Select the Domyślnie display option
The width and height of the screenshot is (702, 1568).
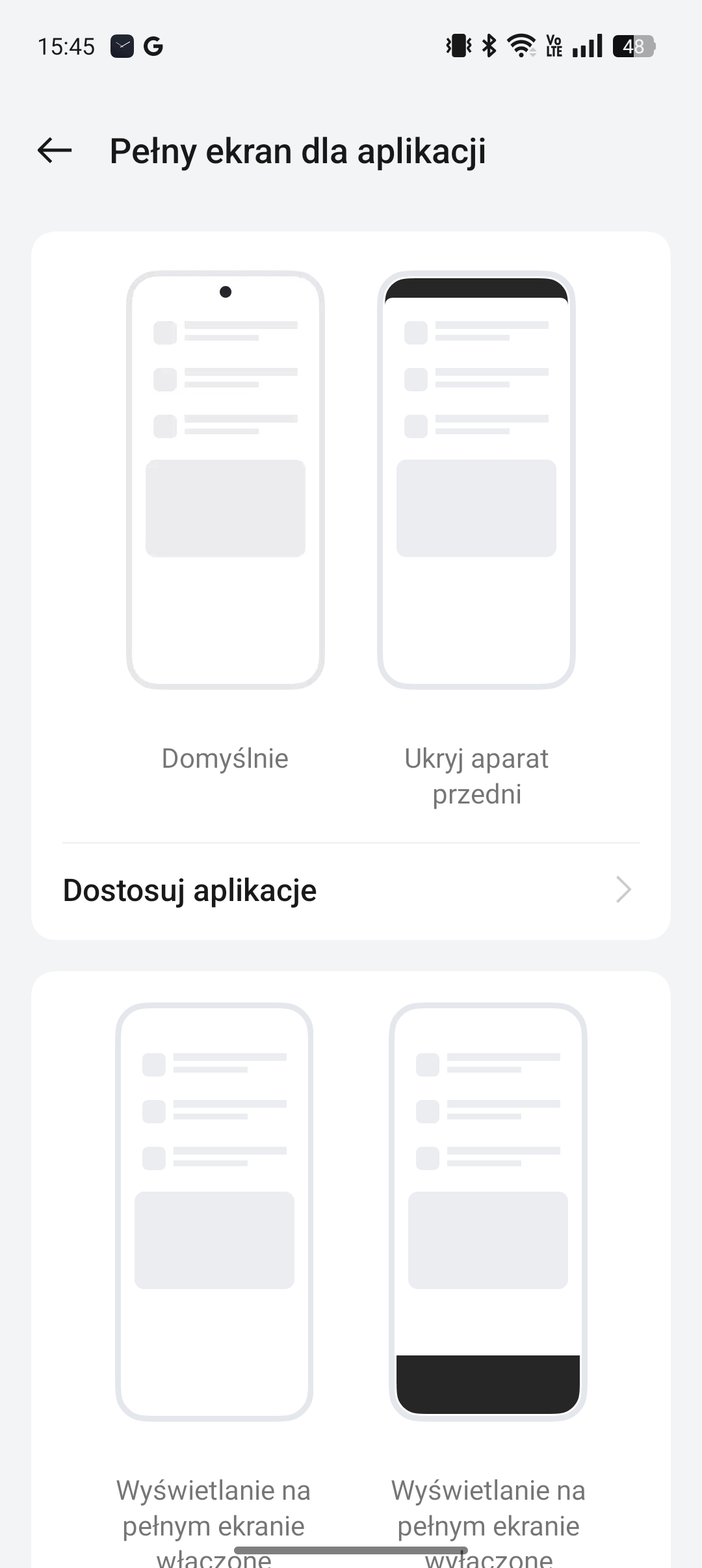[225, 480]
